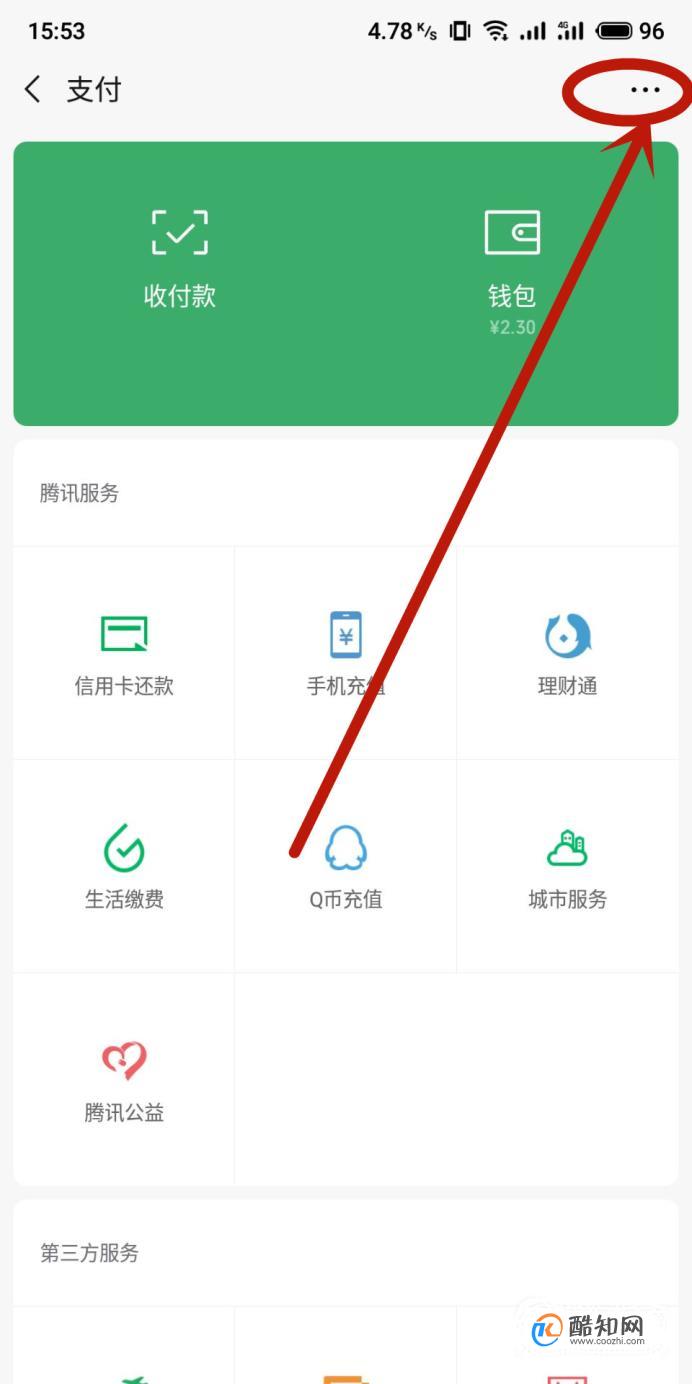
Task: Open 城市服务 city services
Action: click(x=567, y=867)
